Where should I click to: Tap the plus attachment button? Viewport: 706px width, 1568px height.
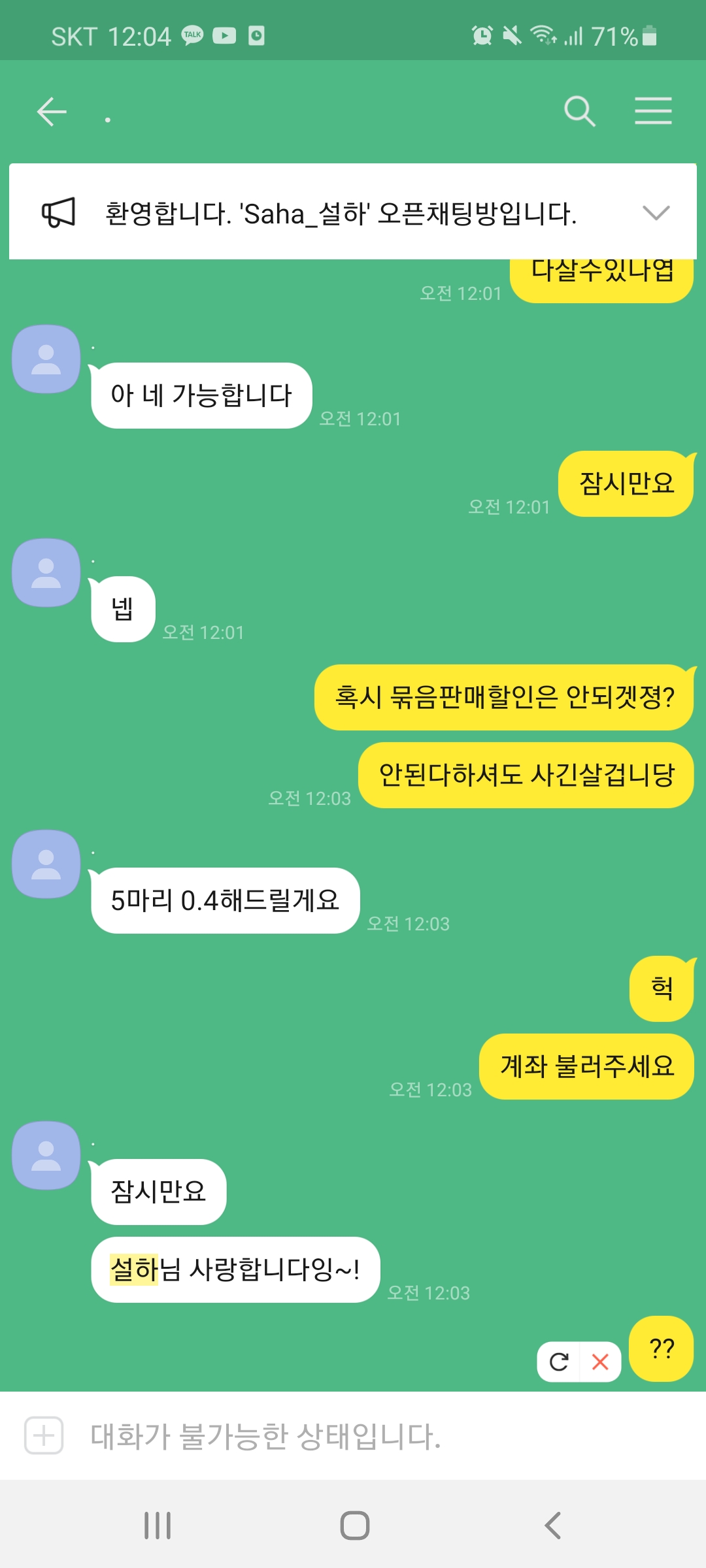44,1435
